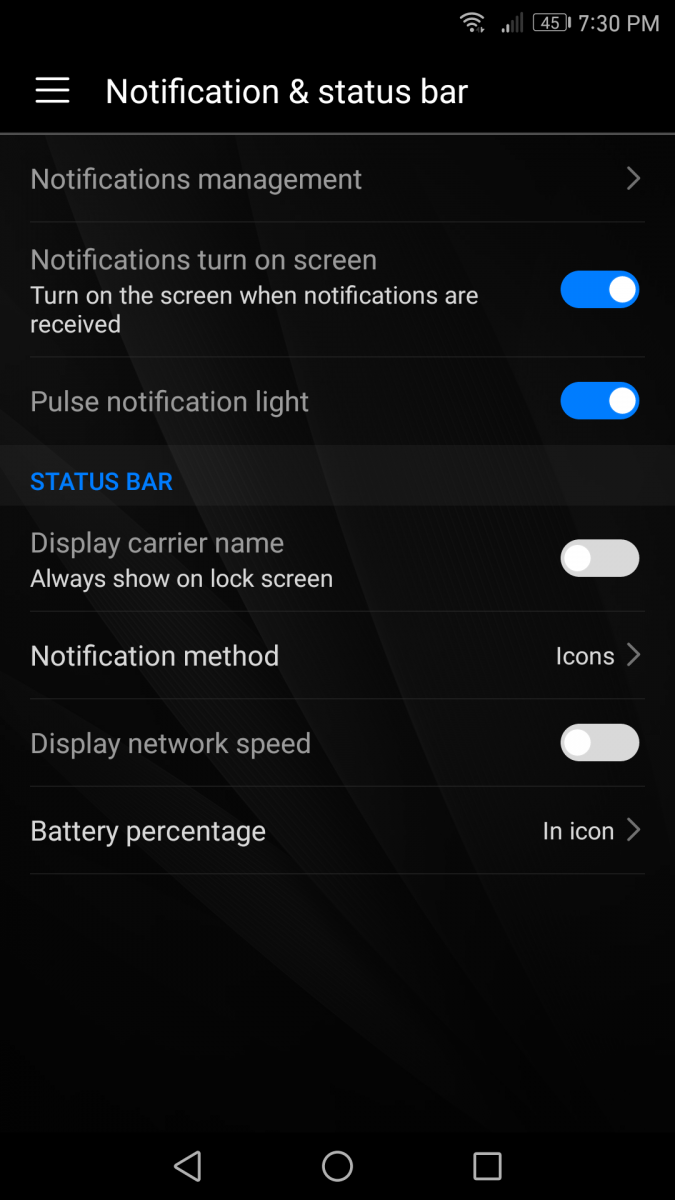The width and height of the screenshot is (675, 1200).
Task: Disable Notifications turn on screen switch
Action: pyautogui.click(x=599, y=290)
